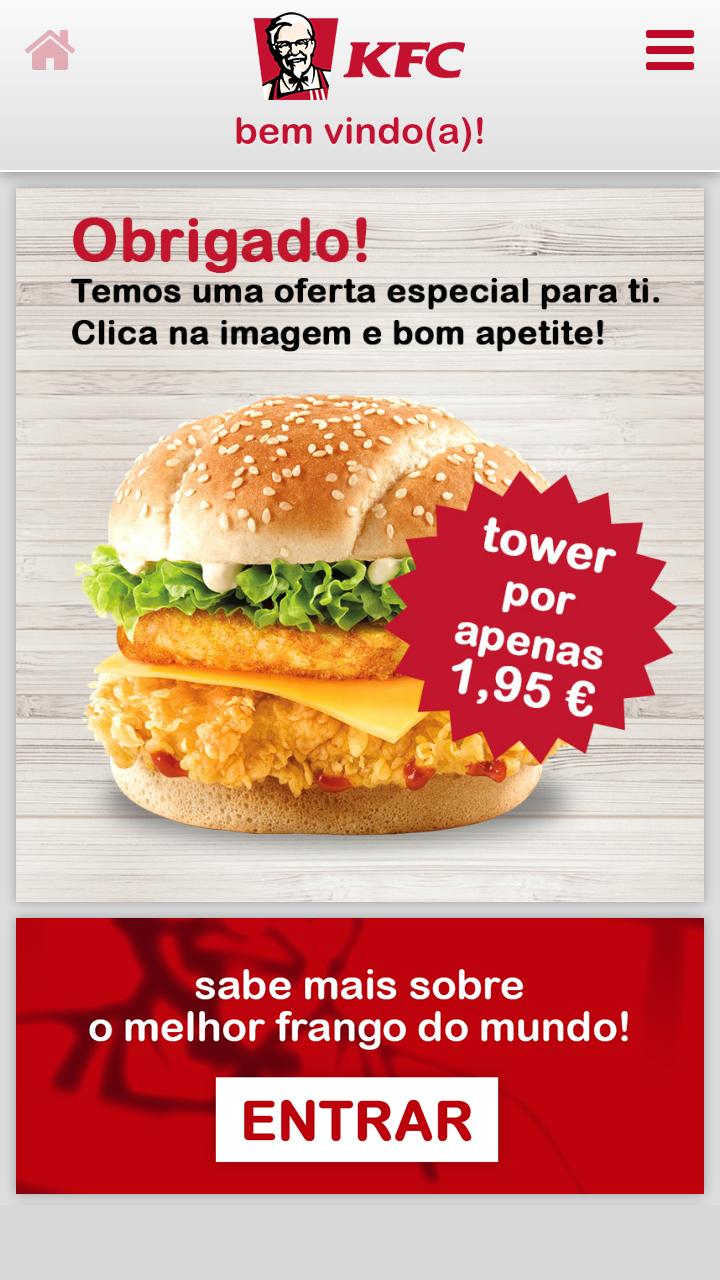Tap the home icon to return home

[48, 48]
